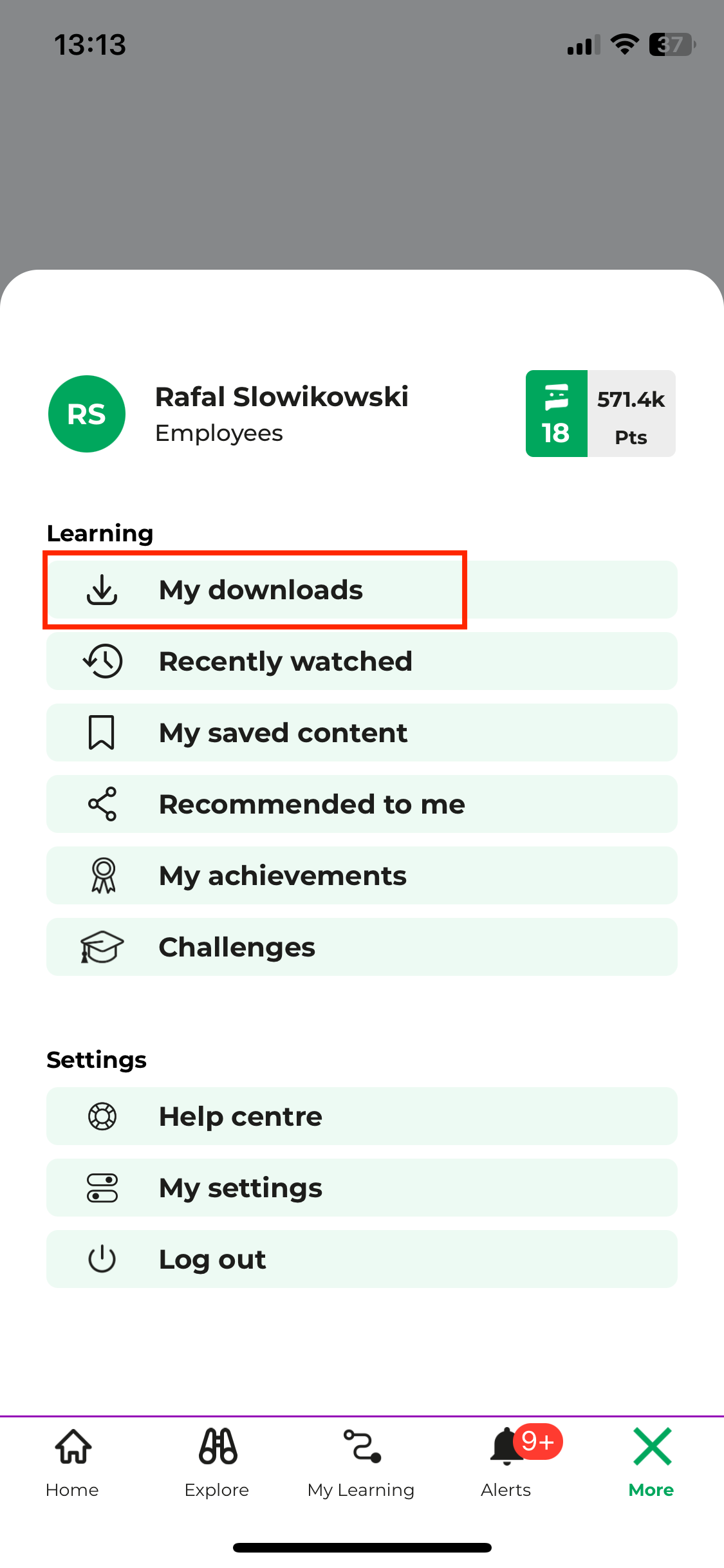Open Challenges
The image size is (724, 1568).
pyautogui.click(x=360, y=947)
